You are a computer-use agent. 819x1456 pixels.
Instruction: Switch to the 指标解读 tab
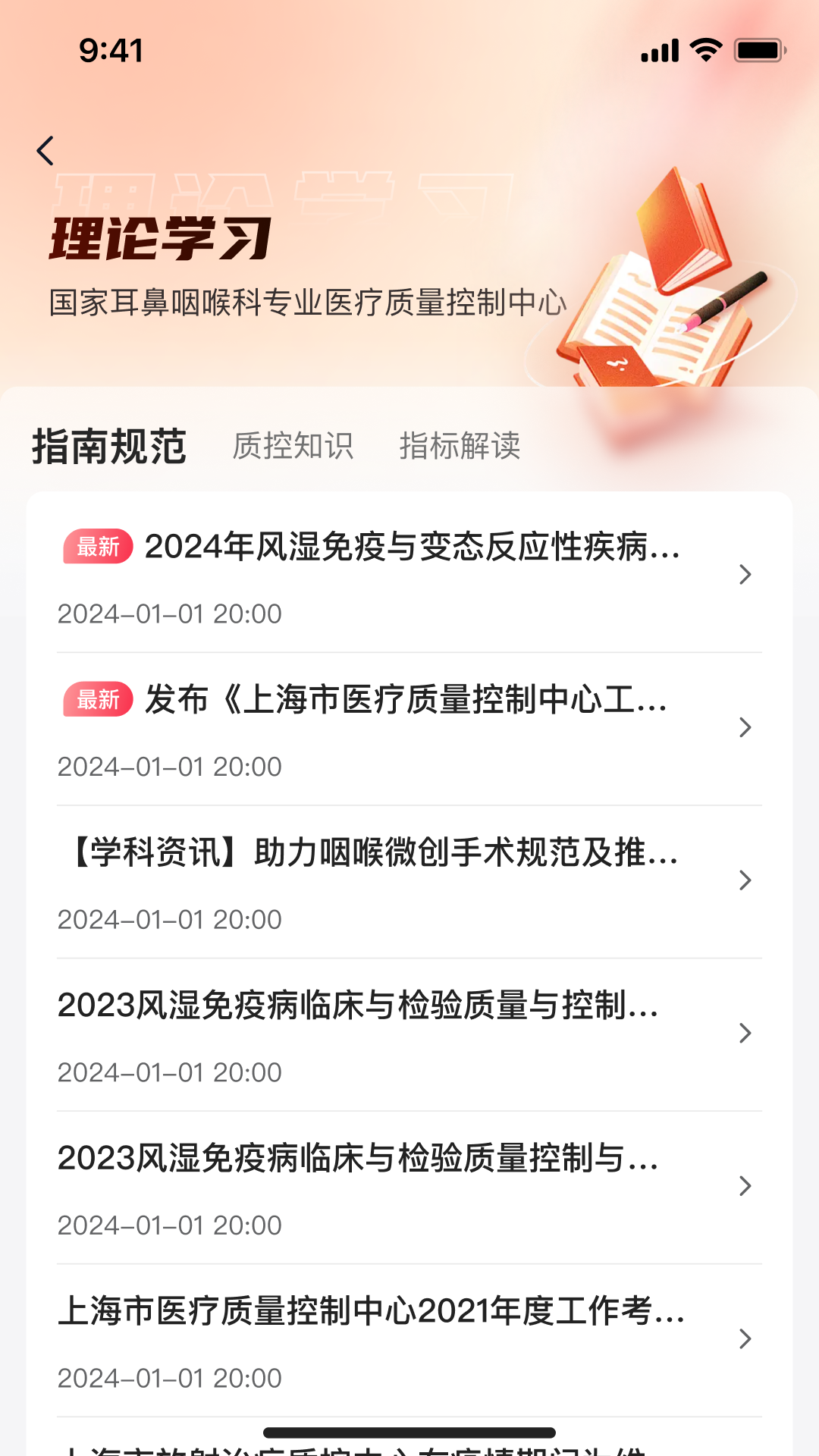pyautogui.click(x=460, y=447)
